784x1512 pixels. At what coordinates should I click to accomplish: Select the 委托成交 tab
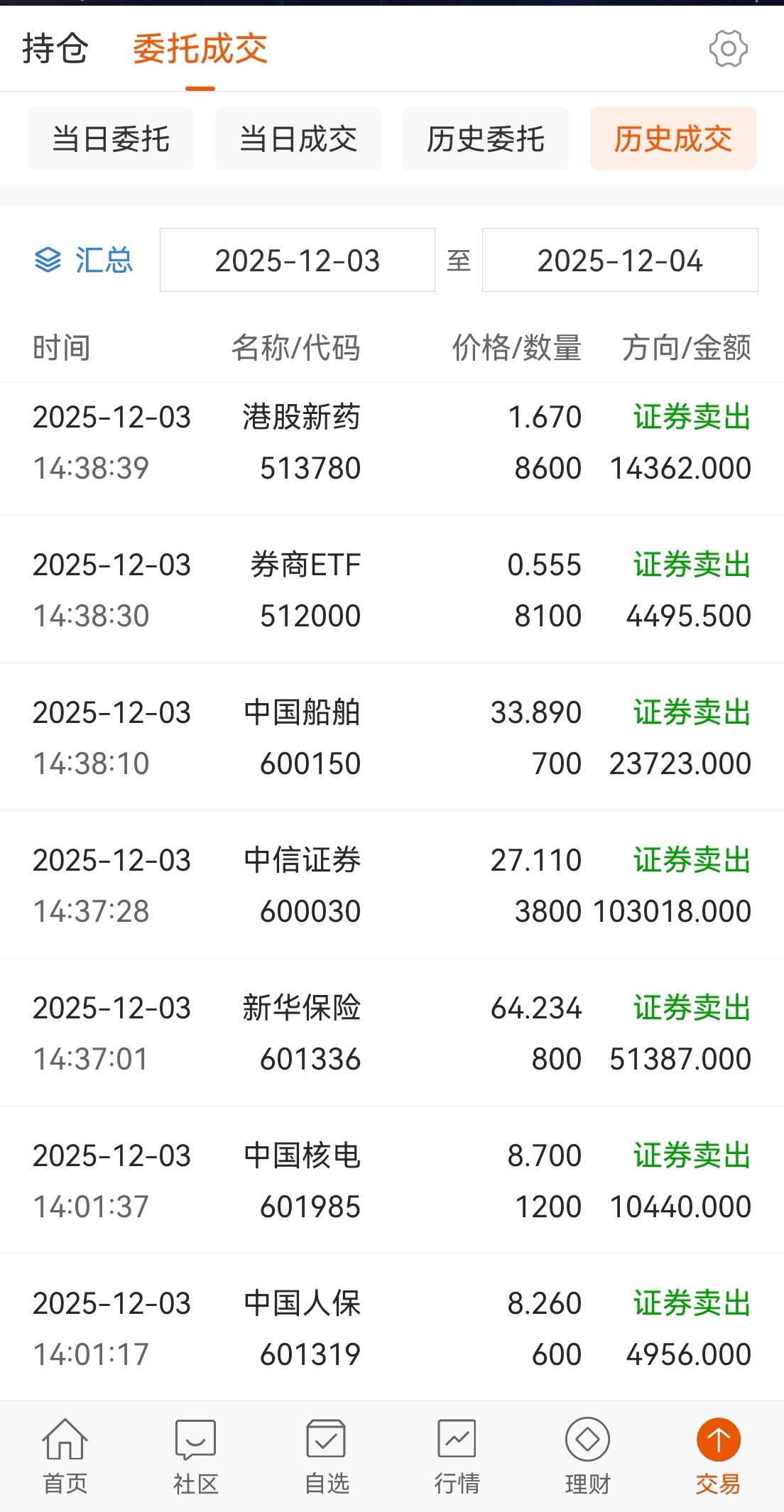coord(200,49)
